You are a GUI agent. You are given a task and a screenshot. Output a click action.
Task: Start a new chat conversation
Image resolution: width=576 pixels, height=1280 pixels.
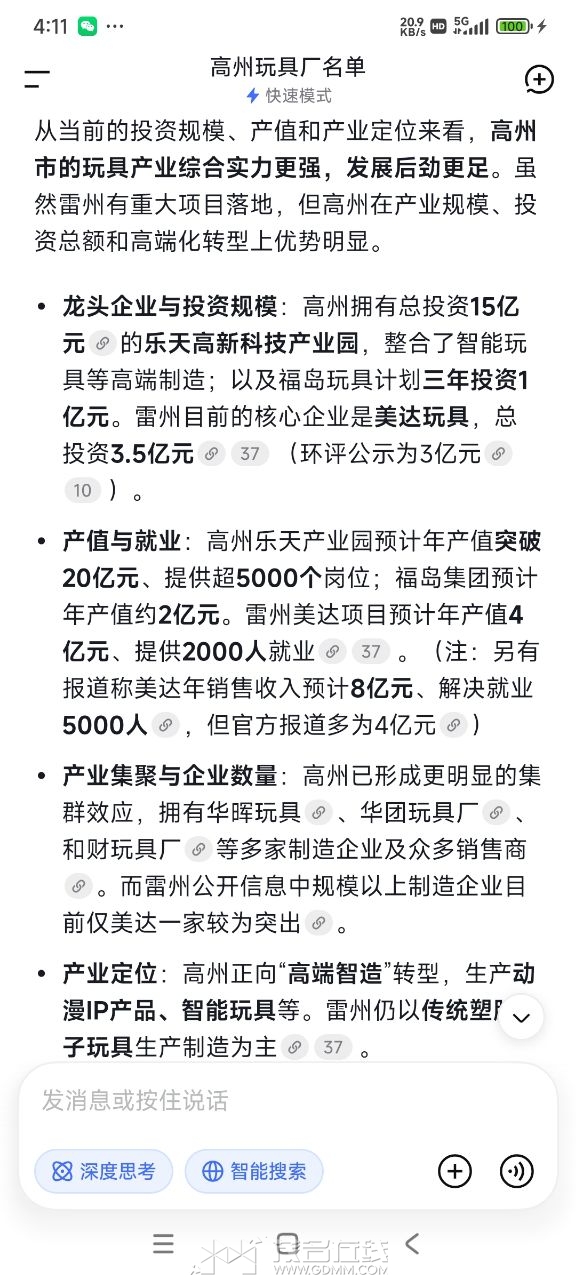coord(539,80)
